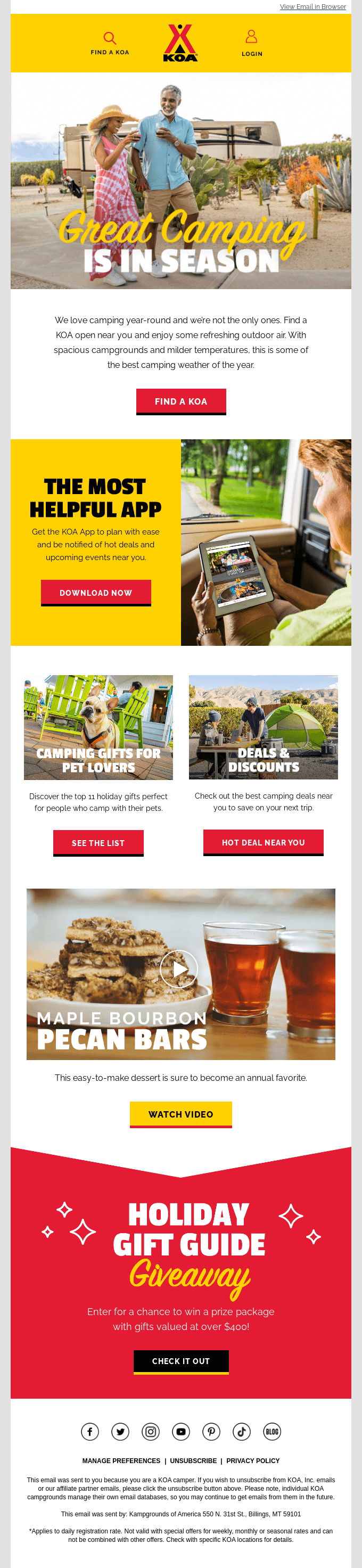The height and width of the screenshot is (1568, 362).
Task: Open Camping Gifts for Pet Lovers image
Action: click(98, 727)
